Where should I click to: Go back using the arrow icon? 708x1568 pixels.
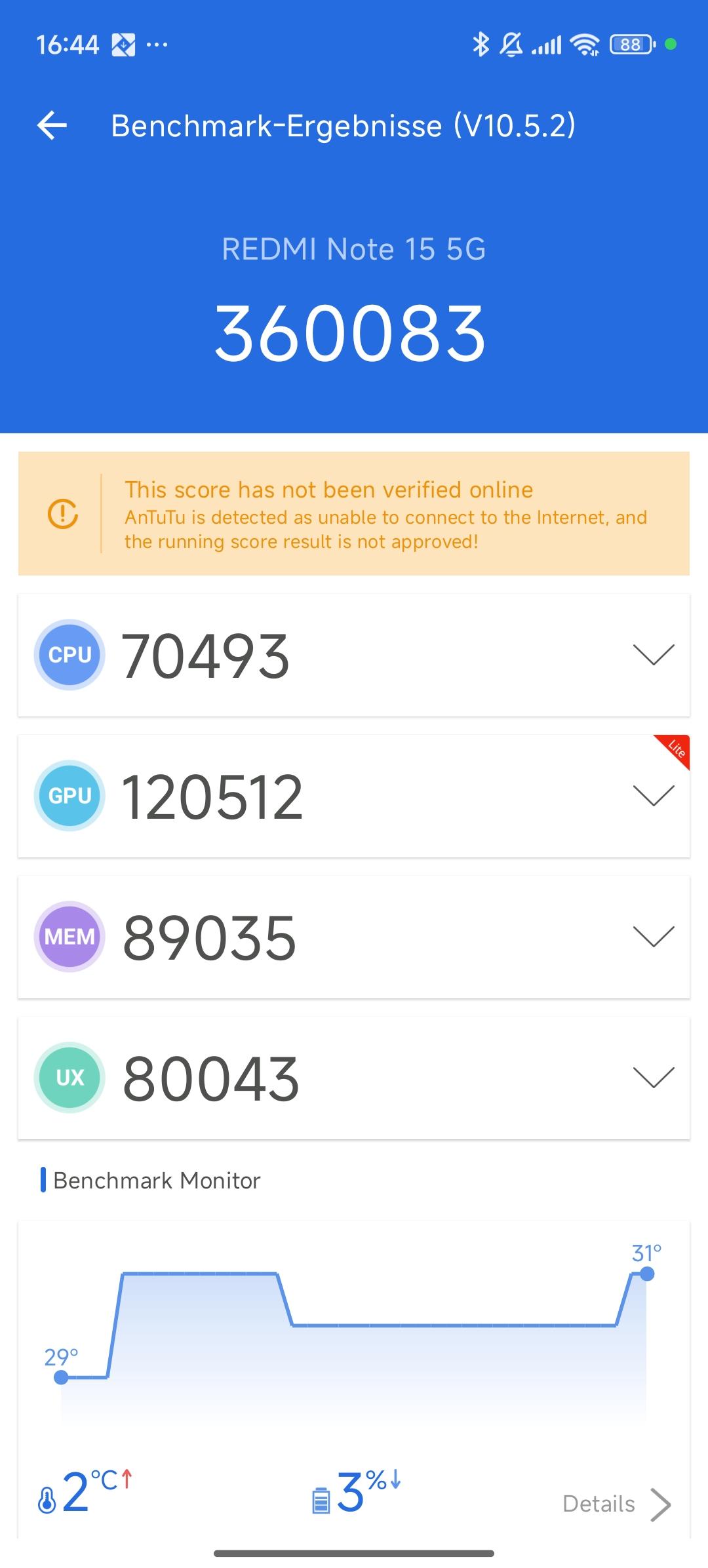click(x=52, y=125)
